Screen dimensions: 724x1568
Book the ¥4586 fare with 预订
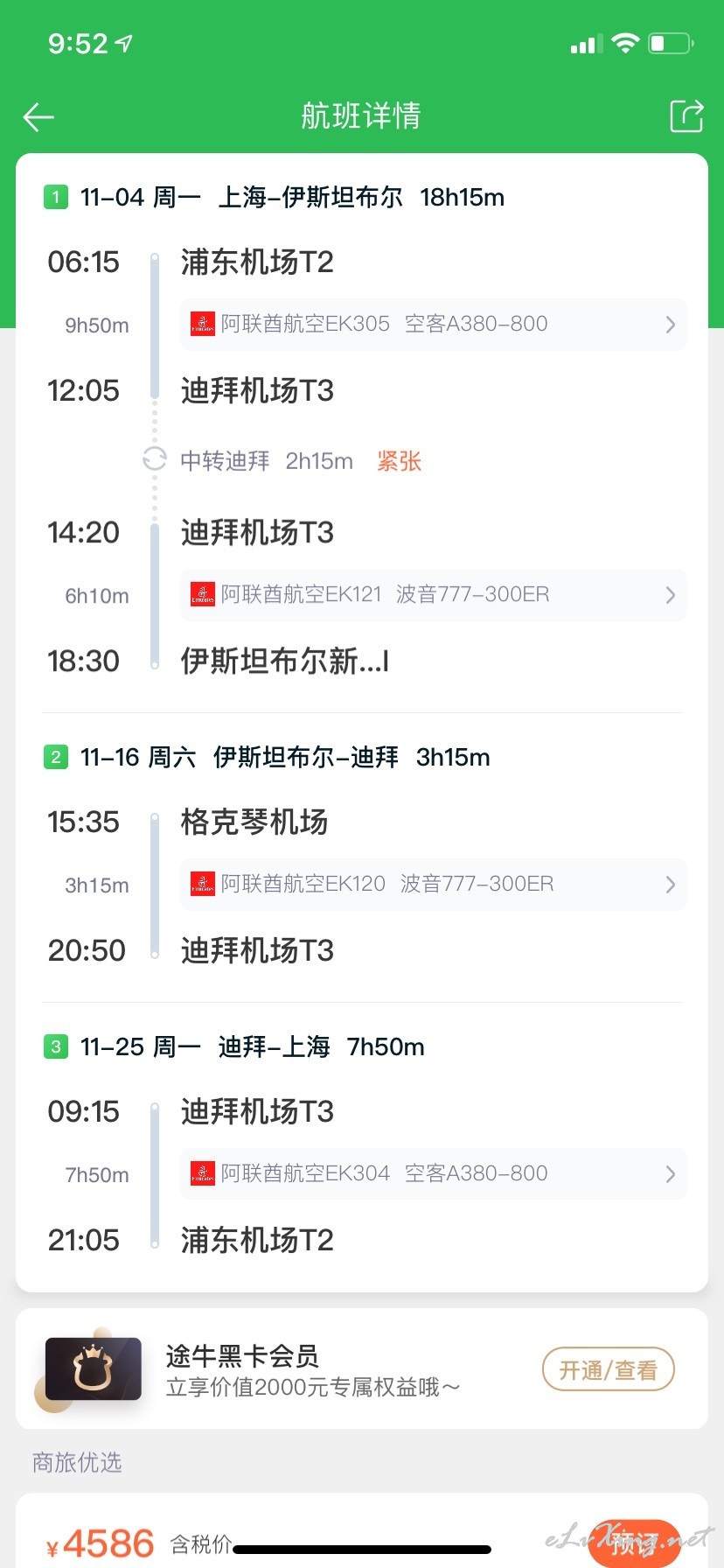coord(634,1544)
